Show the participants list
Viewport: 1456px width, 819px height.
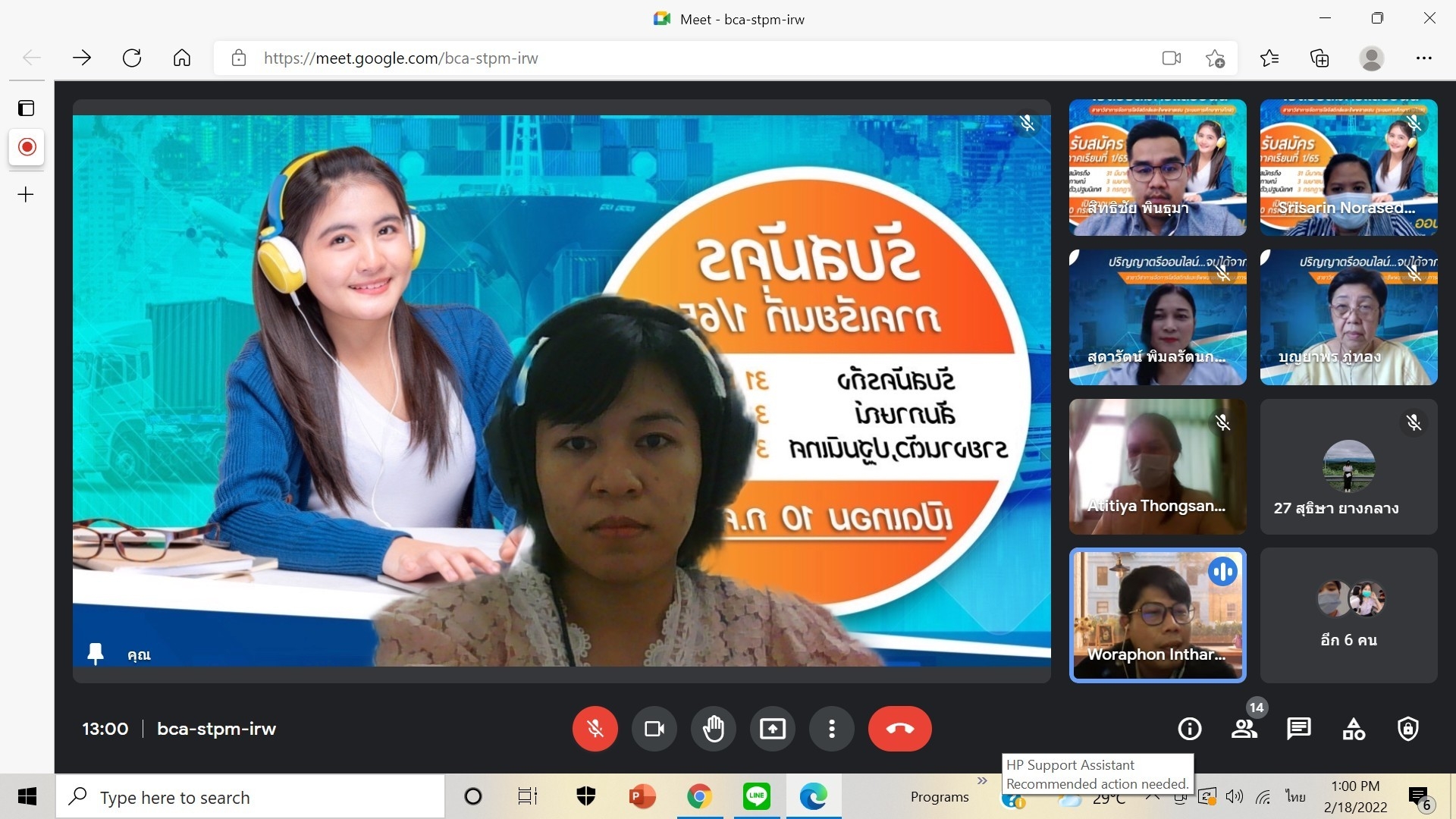[x=1244, y=729]
